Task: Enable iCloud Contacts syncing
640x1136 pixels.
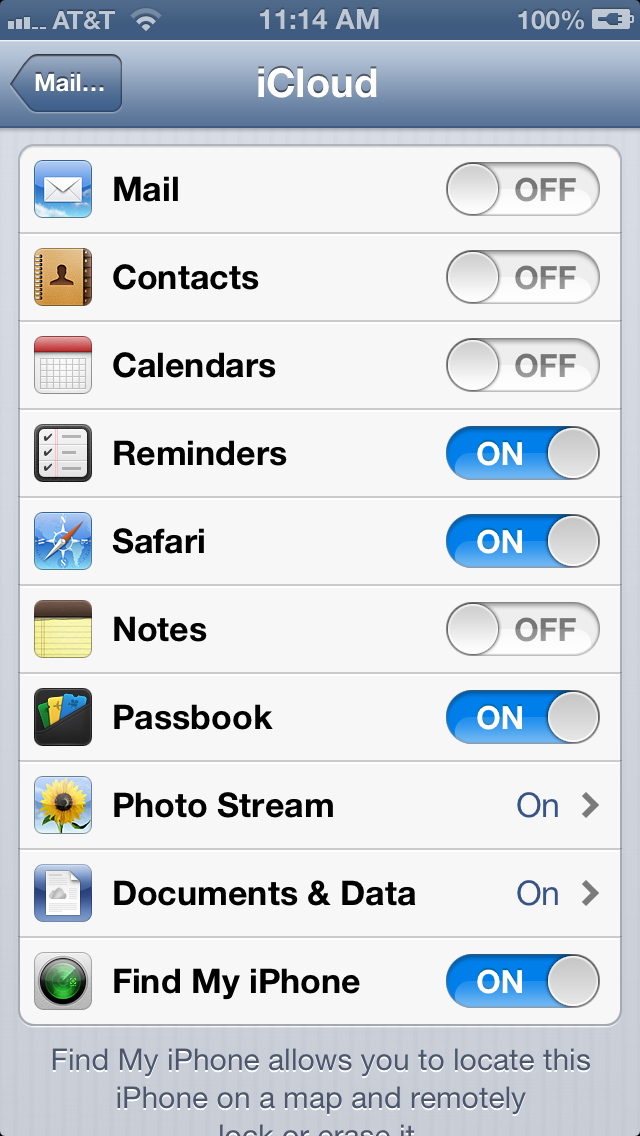Action: click(522, 278)
